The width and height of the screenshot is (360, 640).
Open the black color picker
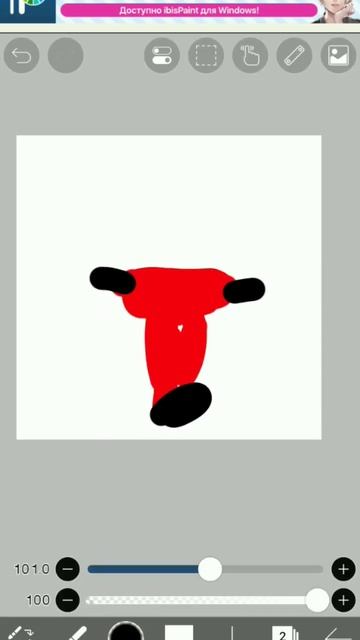(x=126, y=631)
